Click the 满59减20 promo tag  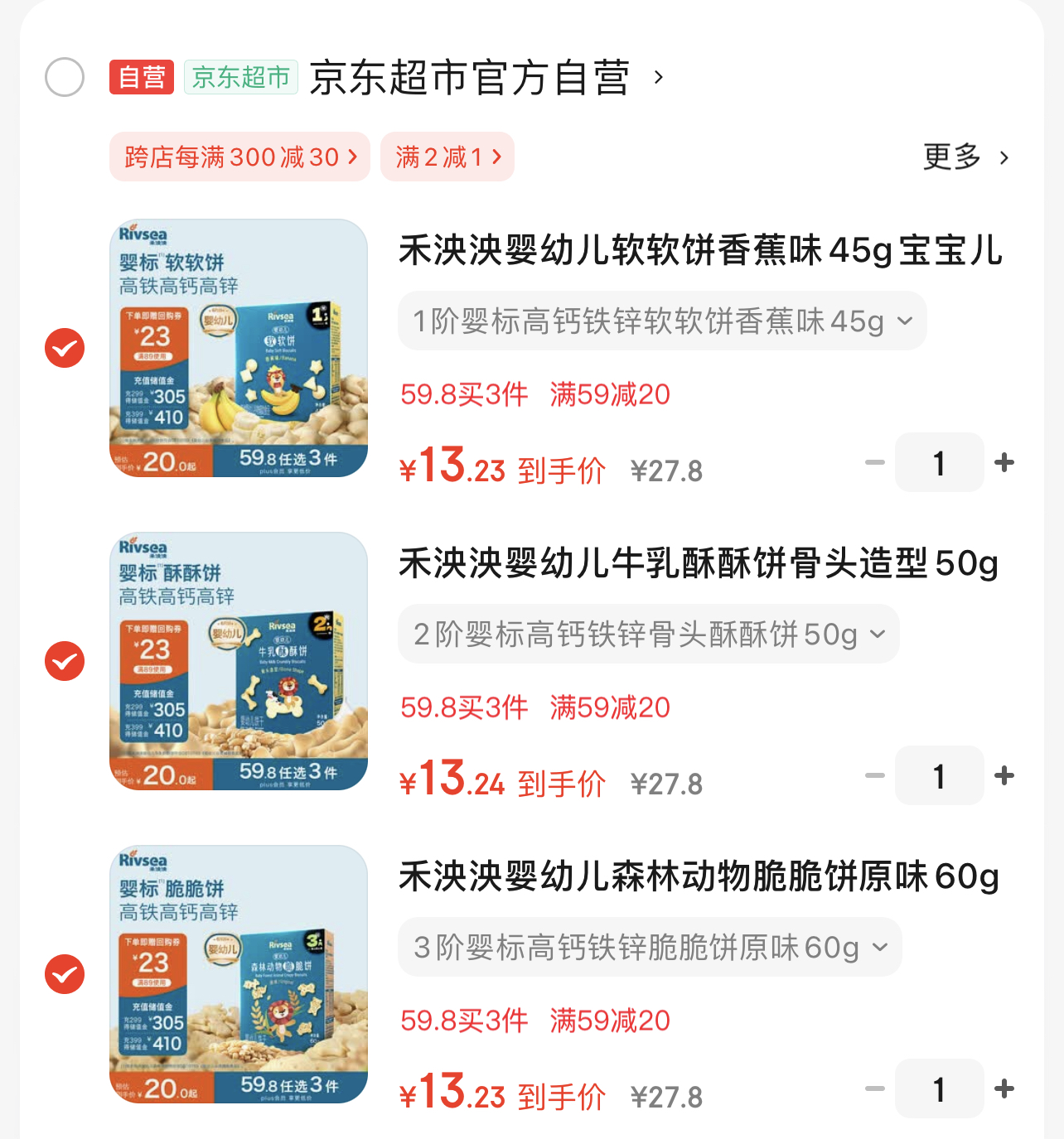(x=610, y=395)
